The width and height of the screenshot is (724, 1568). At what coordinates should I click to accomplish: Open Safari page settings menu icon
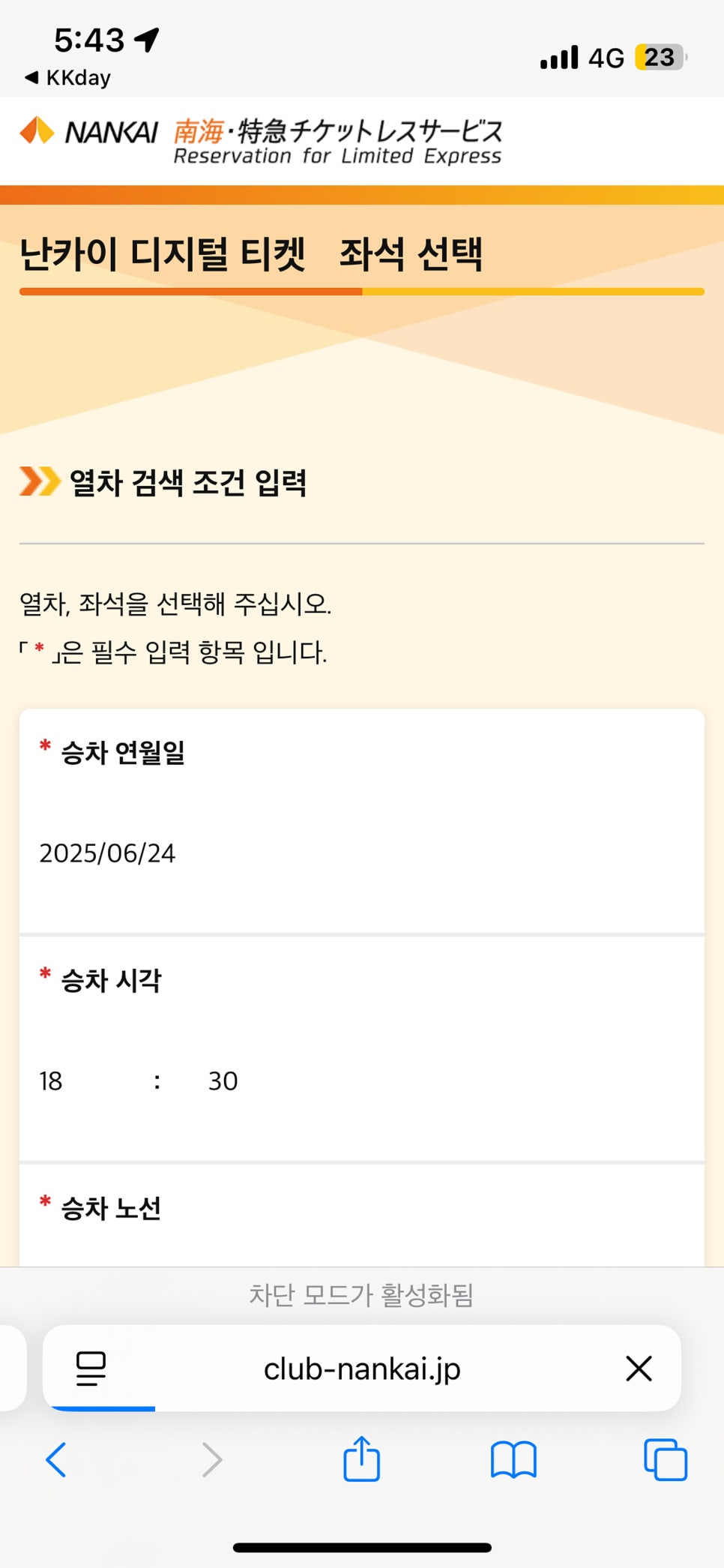91,1369
